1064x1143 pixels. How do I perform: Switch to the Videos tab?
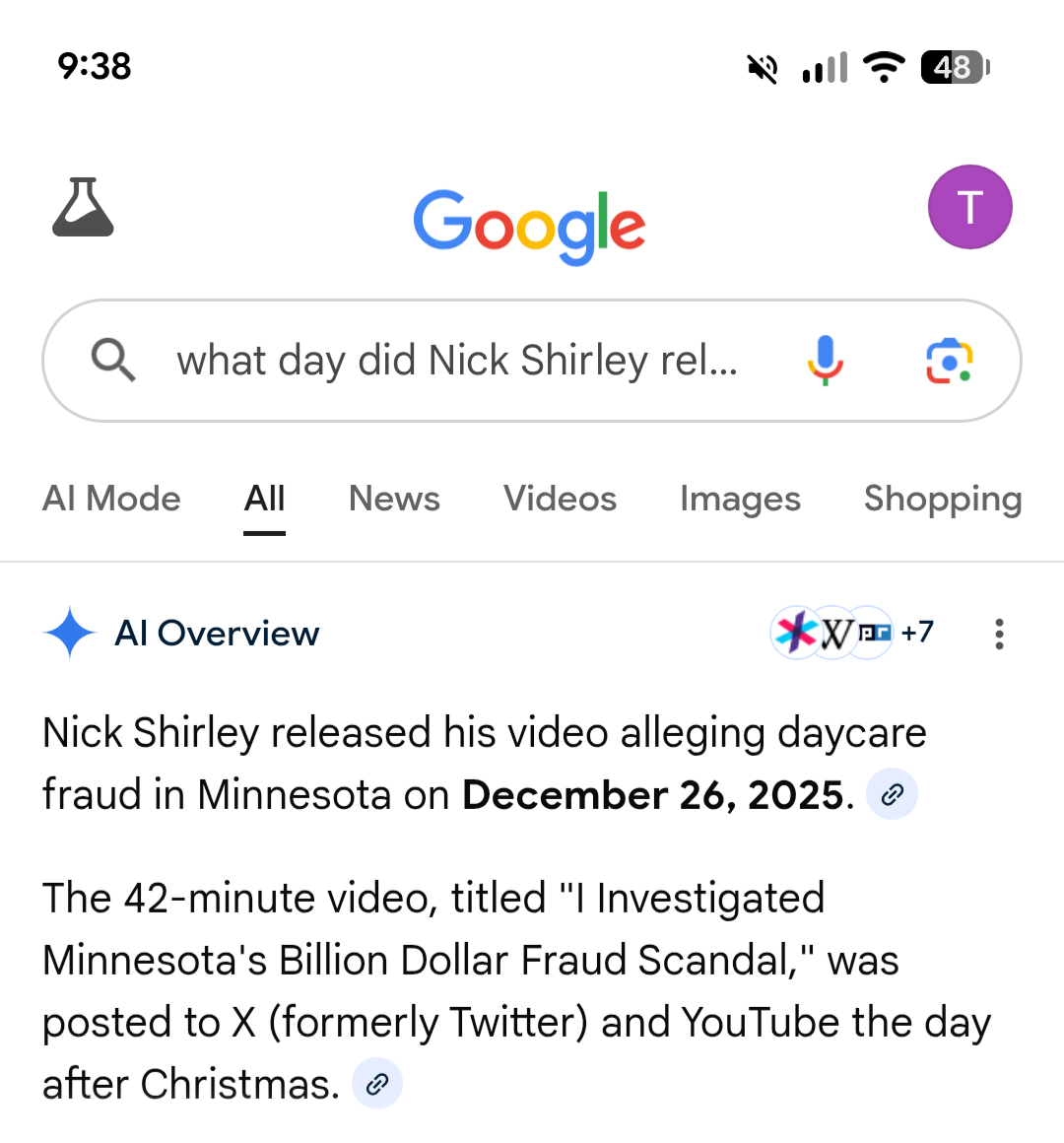coord(560,499)
